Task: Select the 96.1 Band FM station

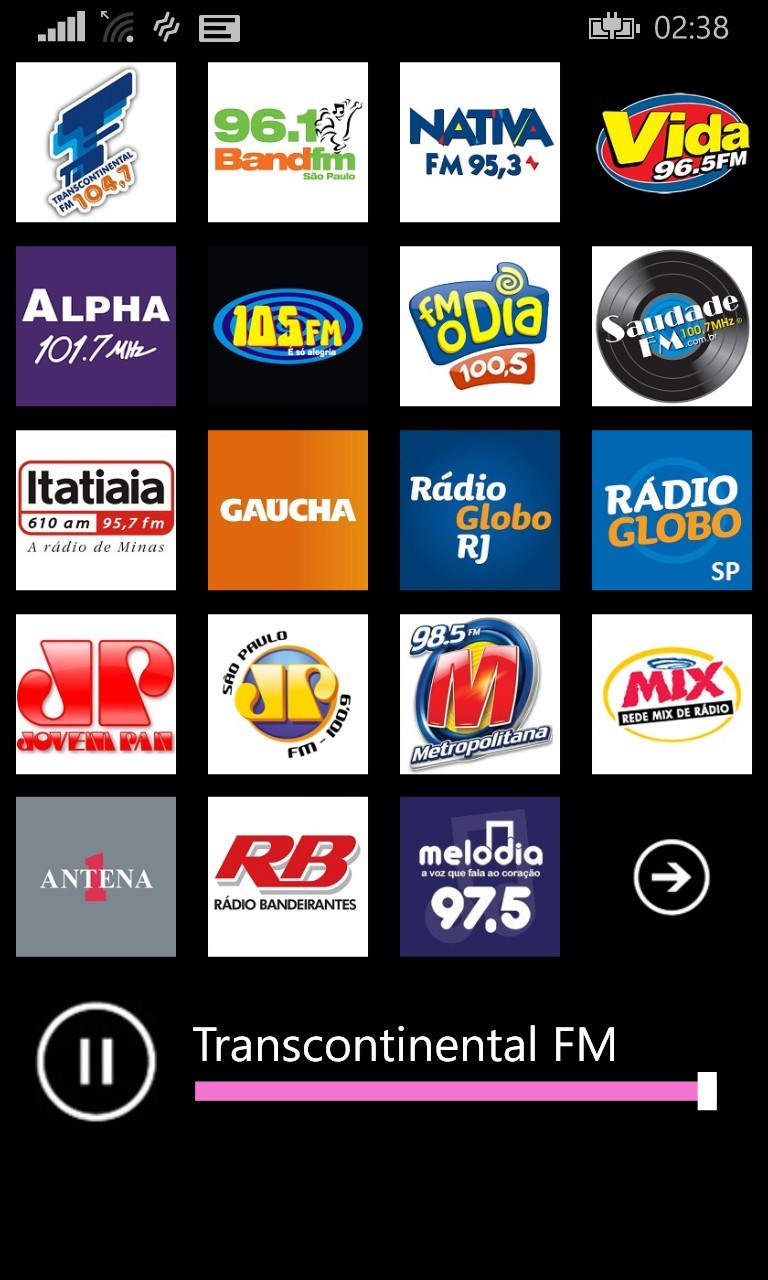Action: coord(288,142)
